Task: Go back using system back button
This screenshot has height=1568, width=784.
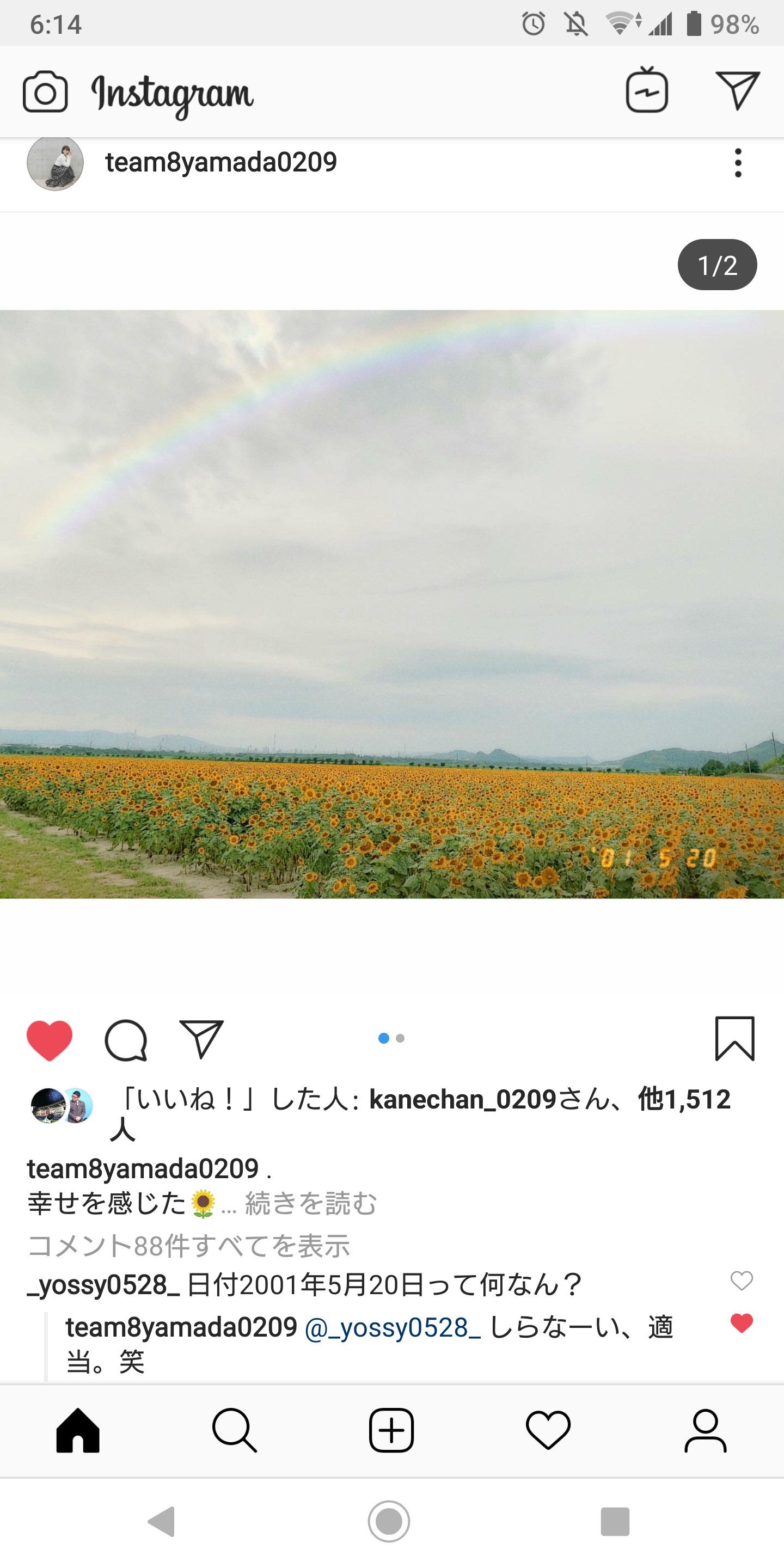Action: pos(162,1521)
